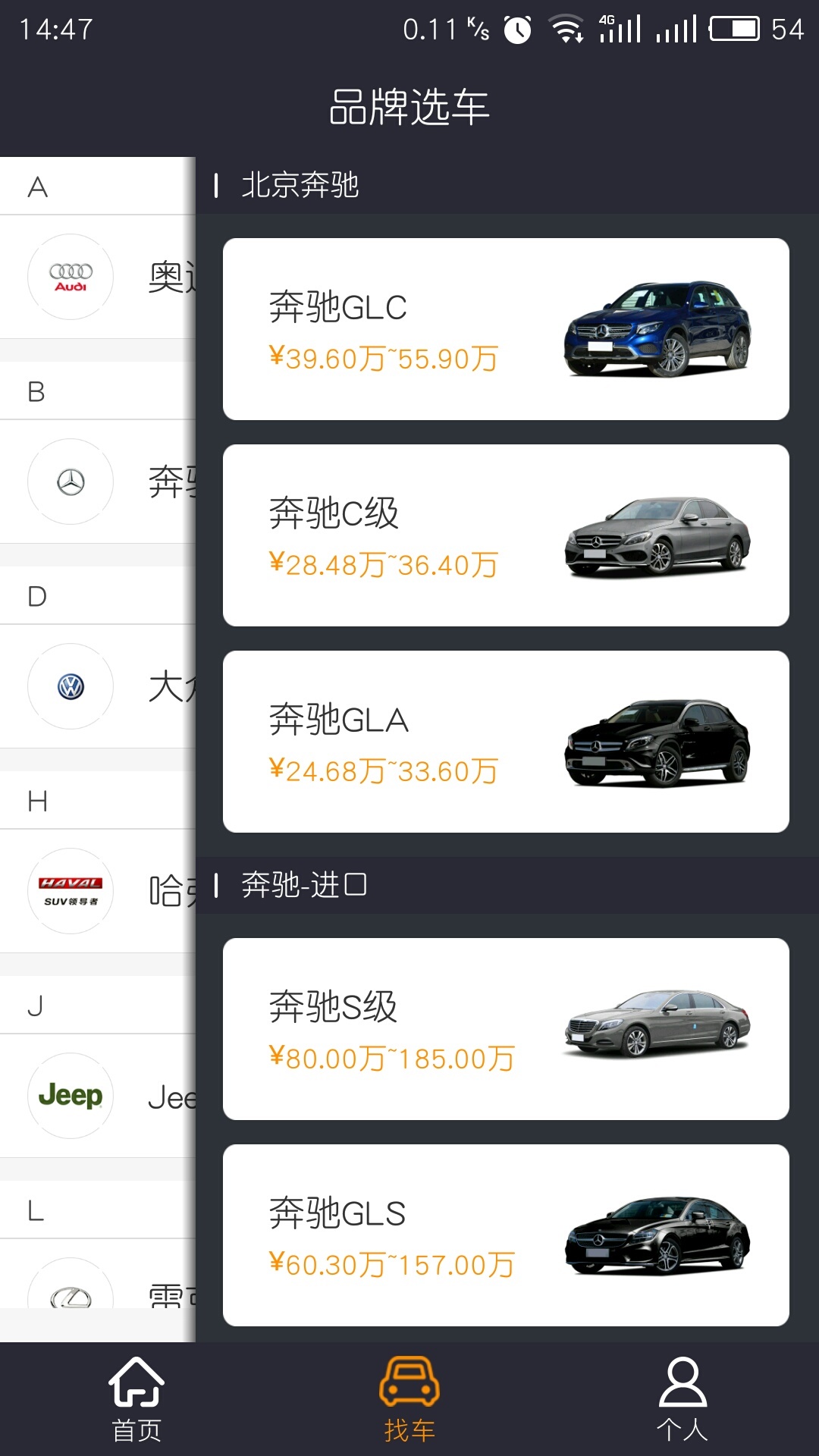
Task: Open the 个人 profile tab
Action: point(682,1399)
